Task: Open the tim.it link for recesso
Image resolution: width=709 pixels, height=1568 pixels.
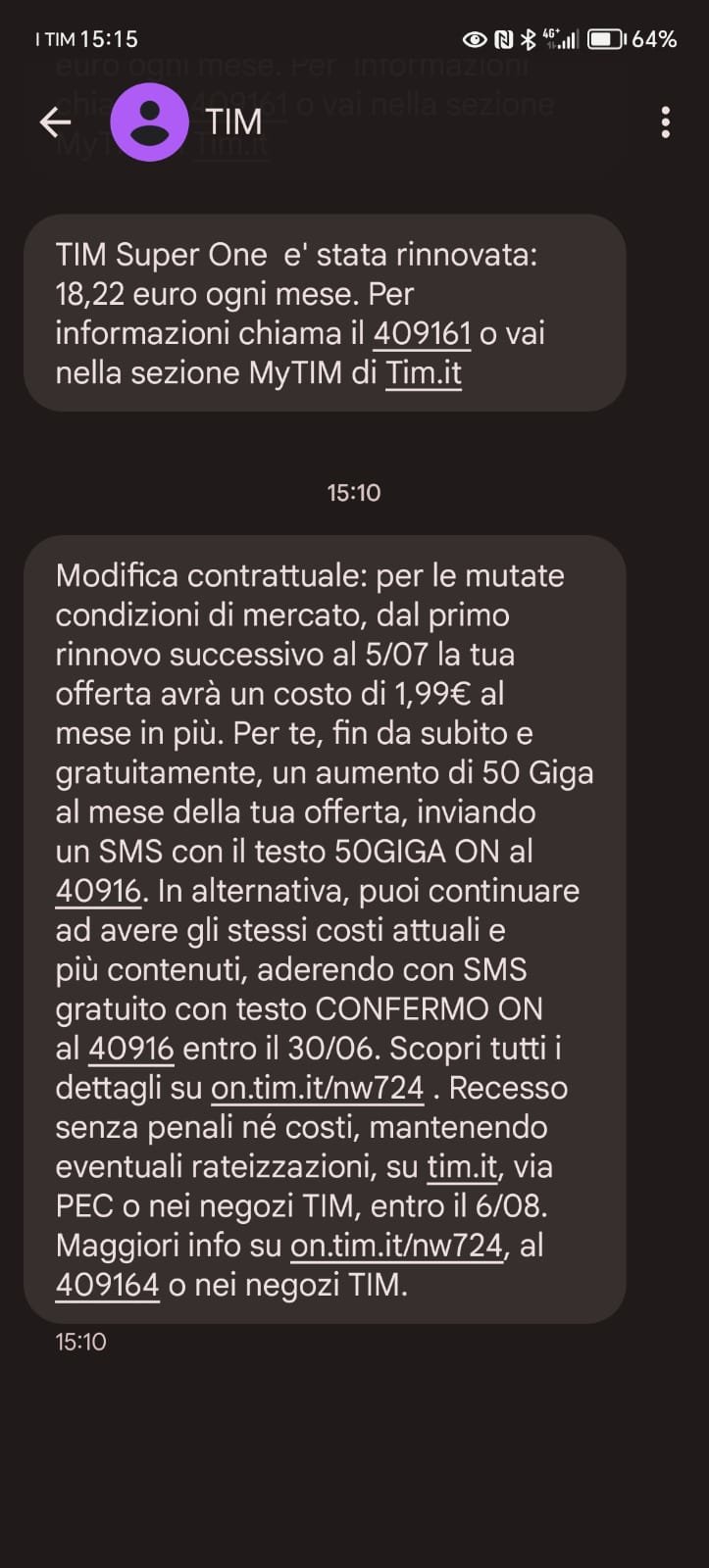Action: pyautogui.click(x=462, y=1167)
